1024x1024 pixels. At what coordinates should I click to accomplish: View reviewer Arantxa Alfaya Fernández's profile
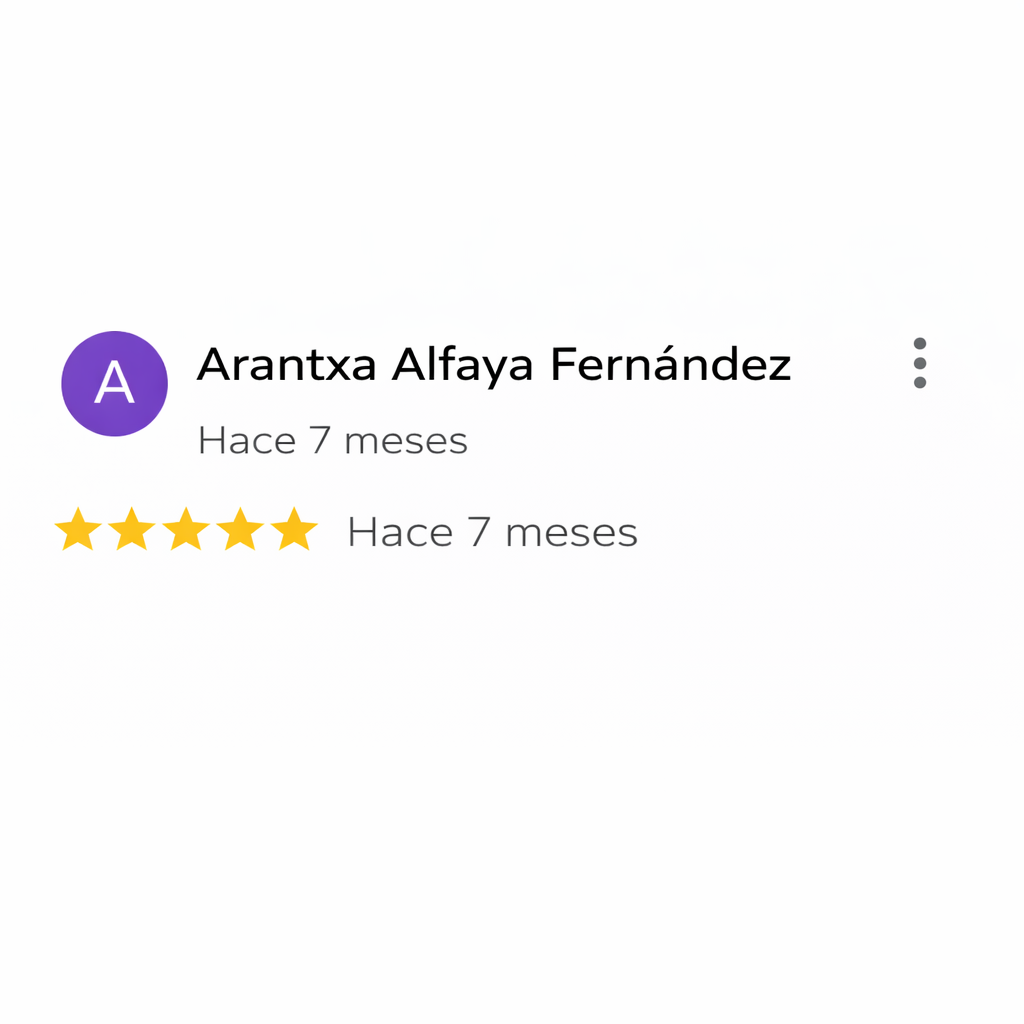[x=493, y=365]
